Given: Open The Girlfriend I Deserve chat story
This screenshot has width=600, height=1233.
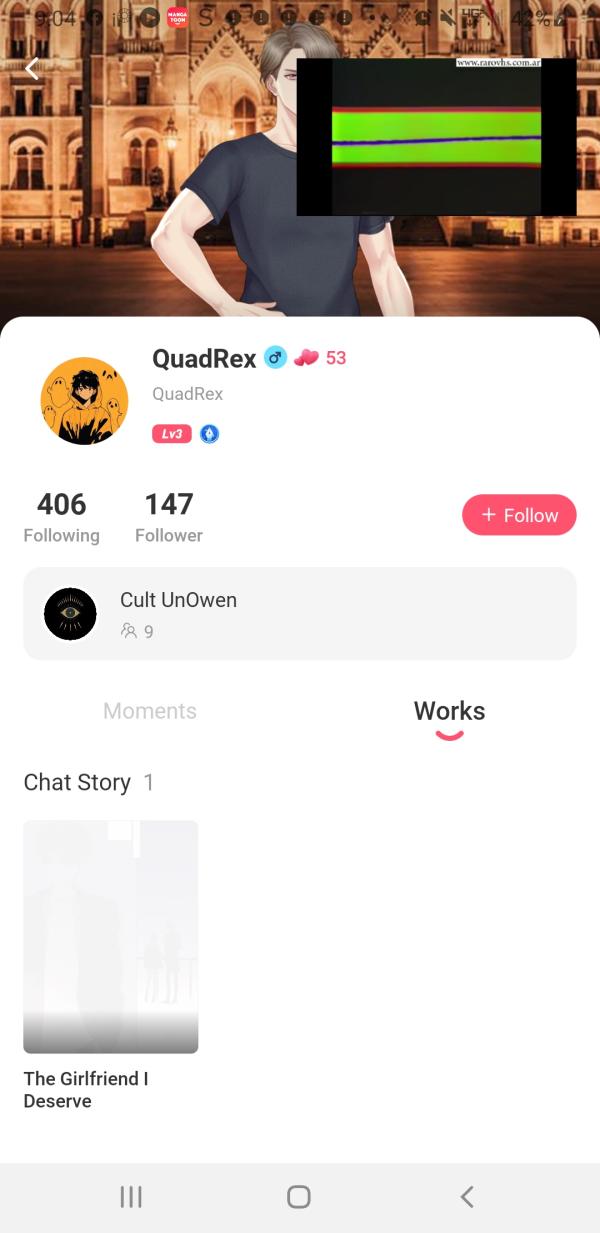Looking at the screenshot, I should (x=110, y=937).
